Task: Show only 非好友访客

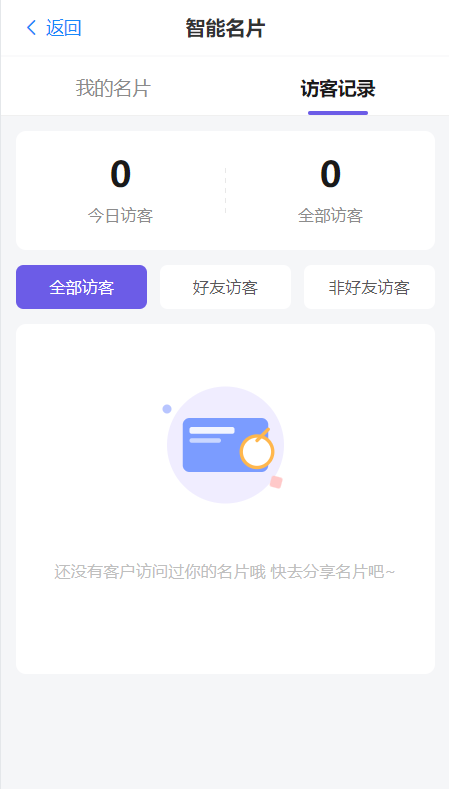Action: point(369,287)
